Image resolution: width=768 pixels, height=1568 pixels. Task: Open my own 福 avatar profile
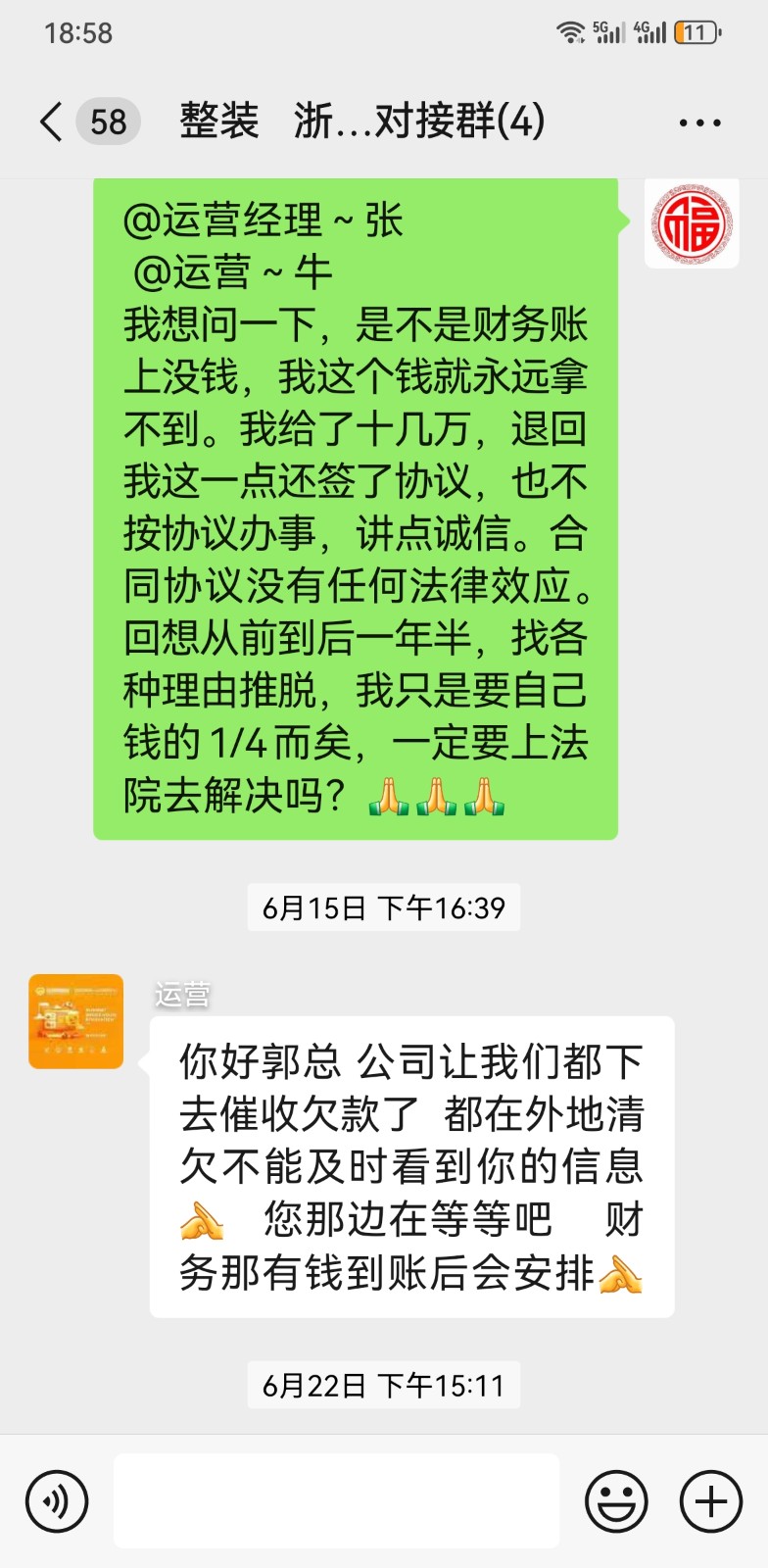tap(691, 223)
